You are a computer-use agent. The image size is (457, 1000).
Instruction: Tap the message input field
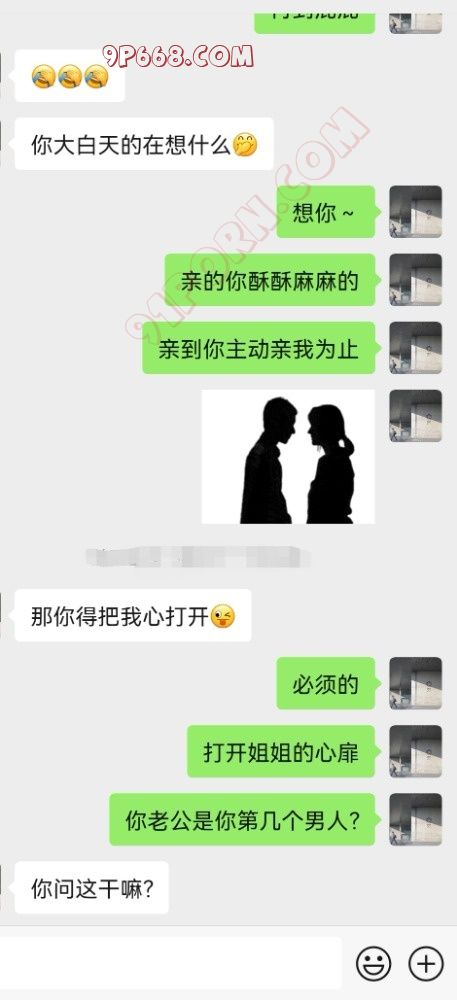pos(171,963)
